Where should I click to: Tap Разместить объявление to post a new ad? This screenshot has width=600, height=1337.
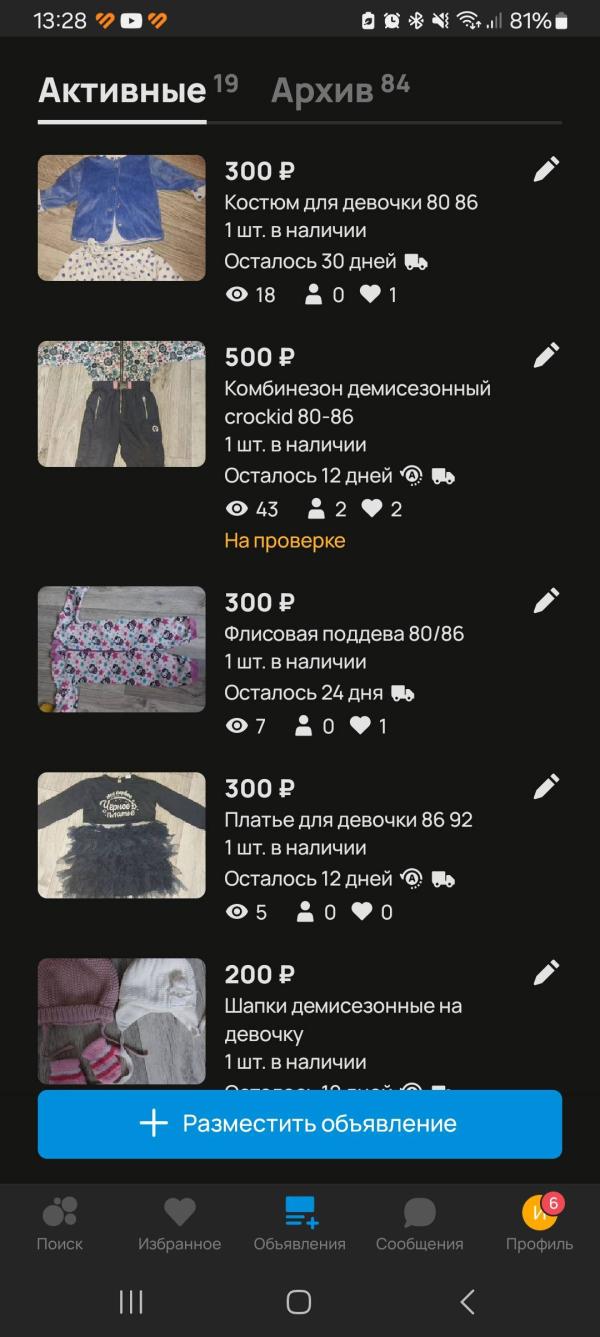pos(300,1124)
